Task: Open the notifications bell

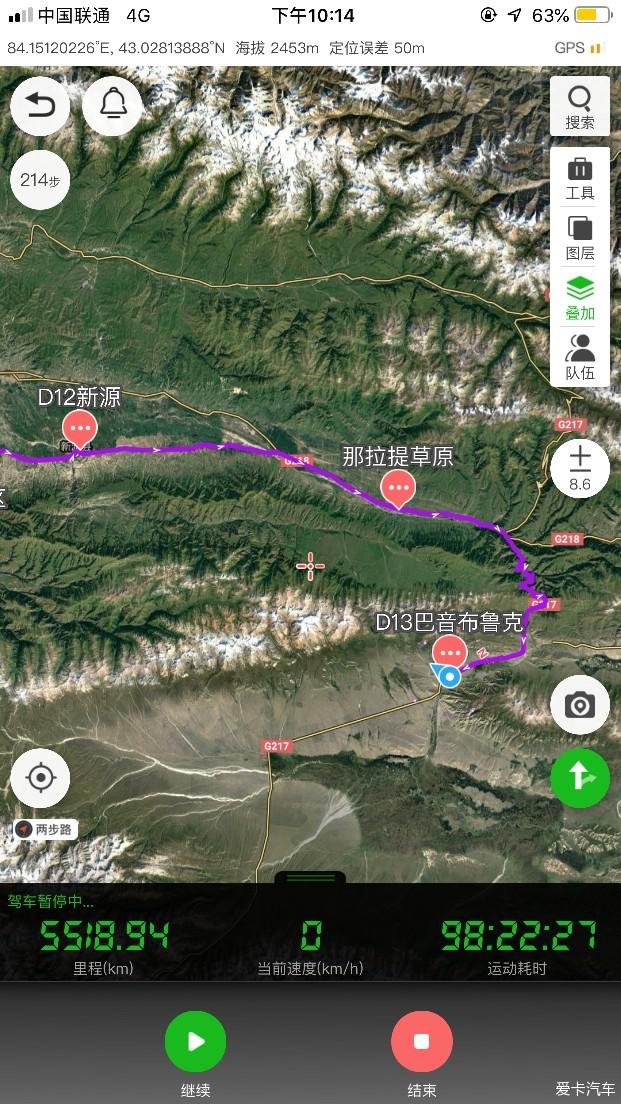Action: click(112, 106)
